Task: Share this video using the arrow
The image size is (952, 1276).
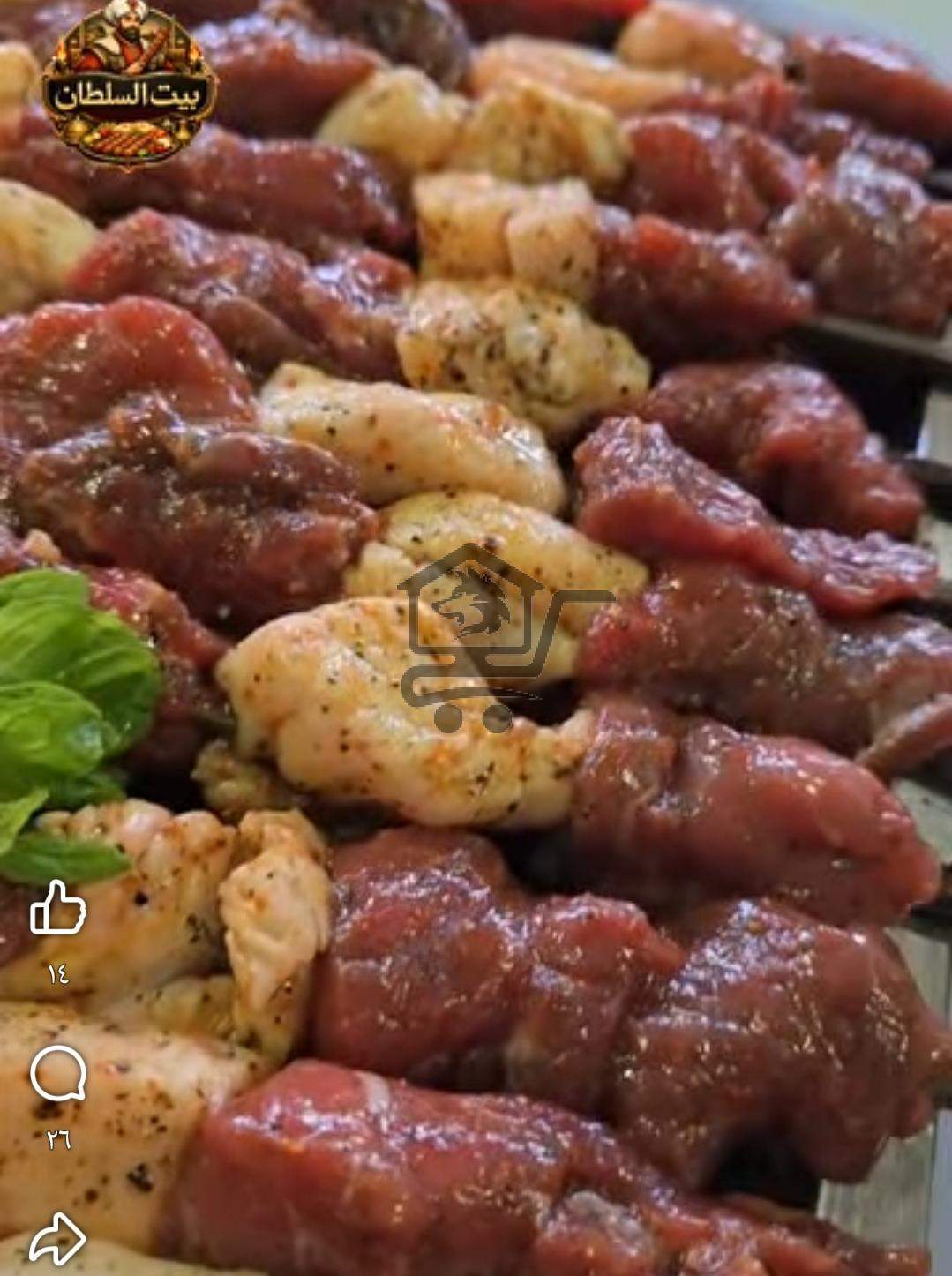Action: tap(57, 1237)
